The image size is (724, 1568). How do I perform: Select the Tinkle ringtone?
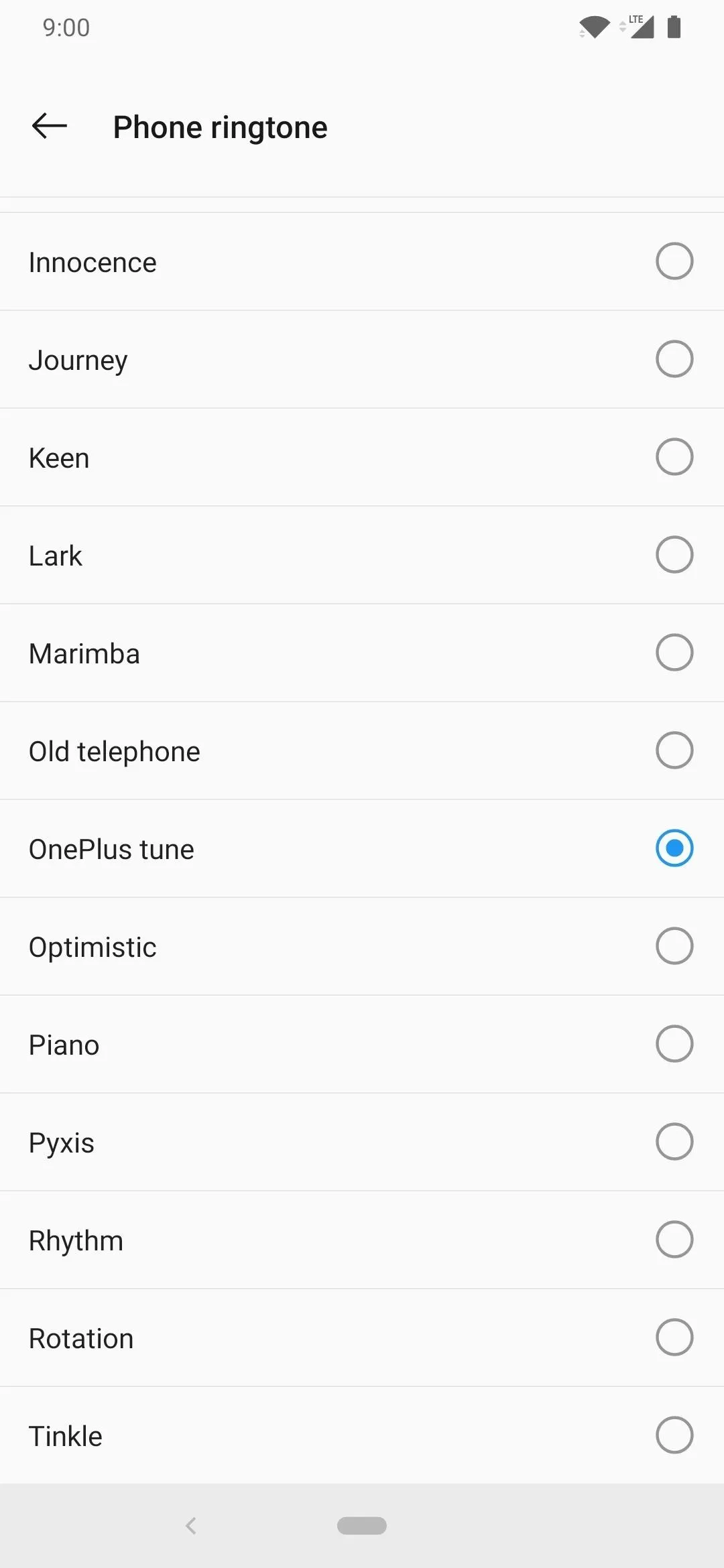[x=362, y=1435]
